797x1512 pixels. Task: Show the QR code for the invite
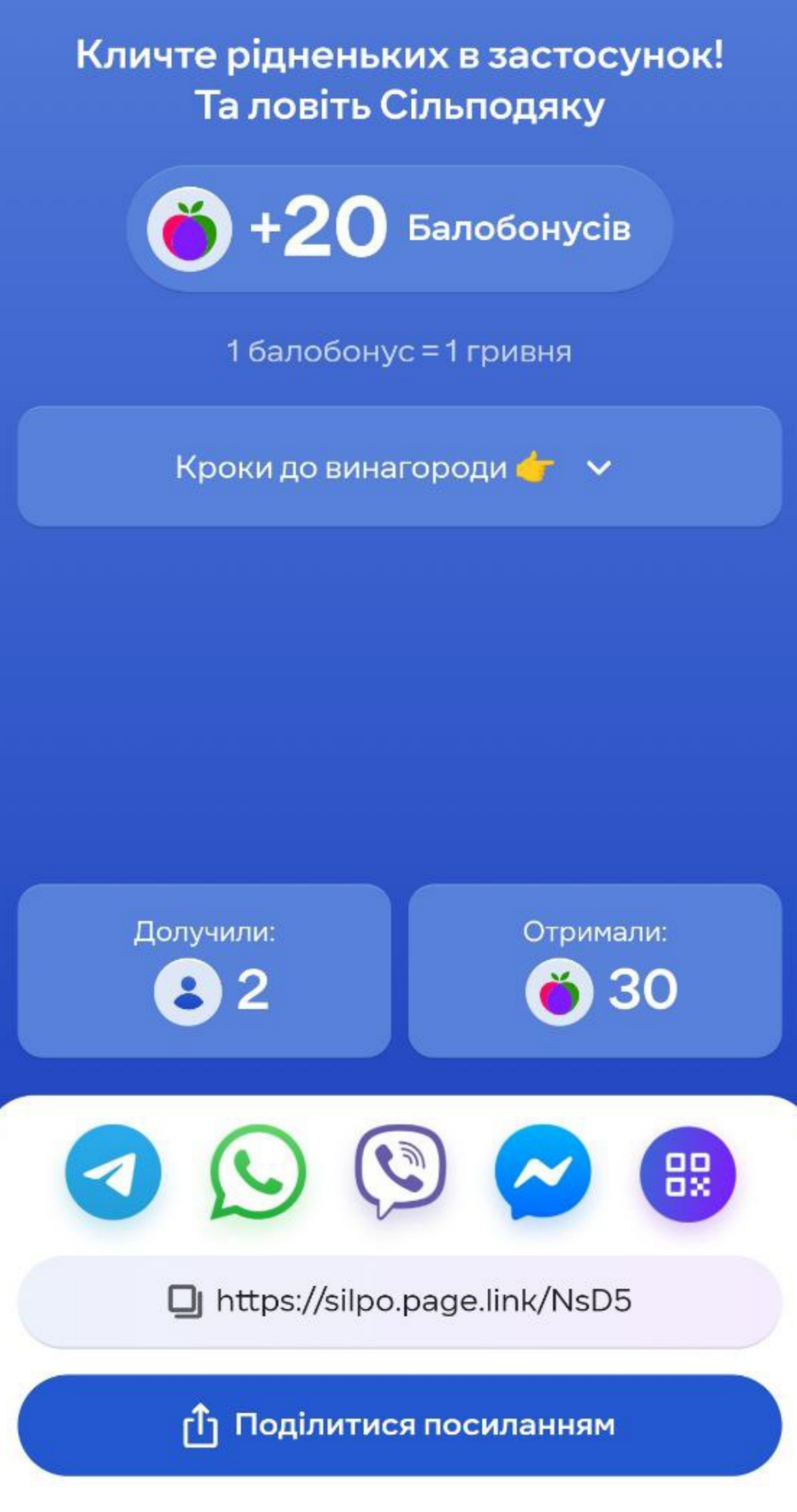(x=687, y=1173)
